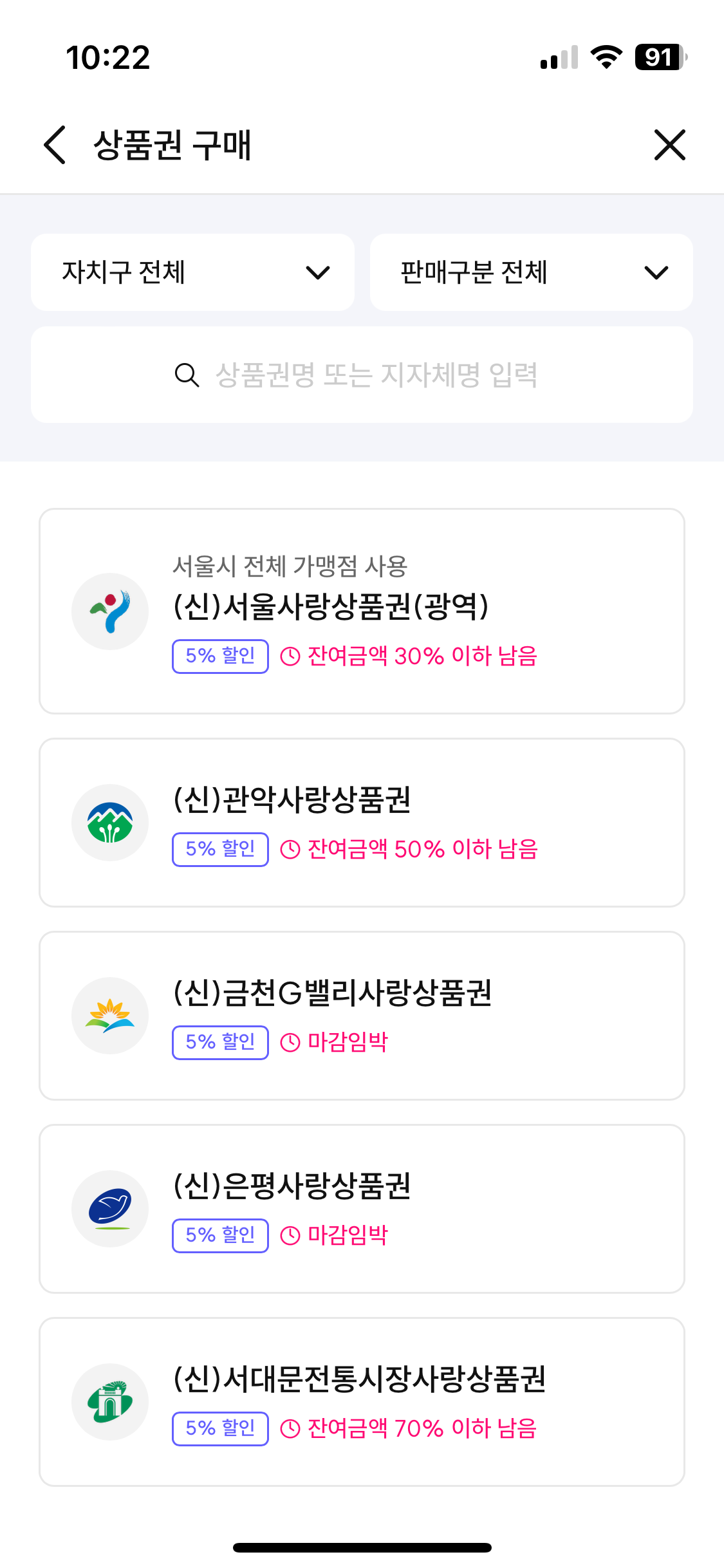Image resolution: width=724 pixels, height=1568 pixels.
Task: Open the (신)관악사랑상품권 card
Action: coord(362,823)
